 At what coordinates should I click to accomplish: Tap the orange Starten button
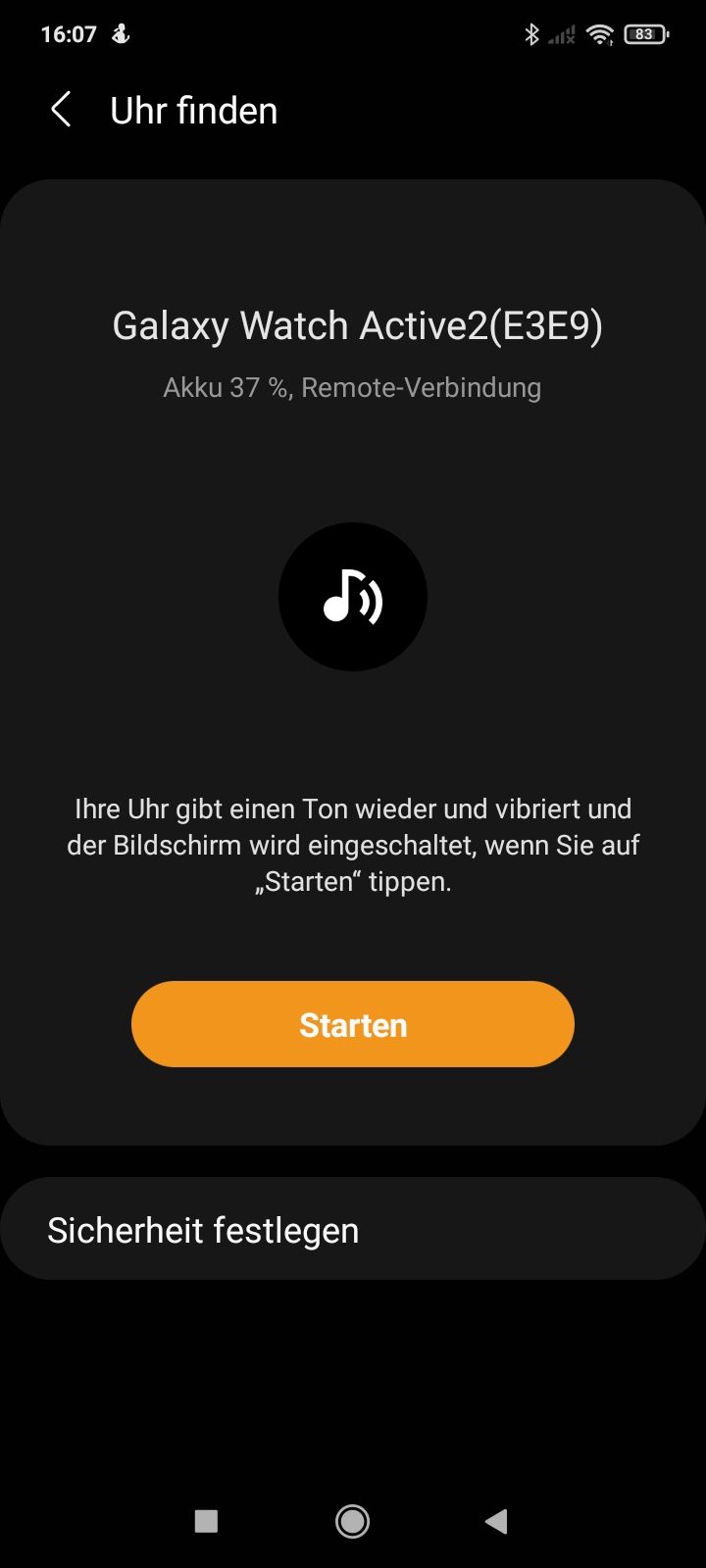coord(352,1024)
